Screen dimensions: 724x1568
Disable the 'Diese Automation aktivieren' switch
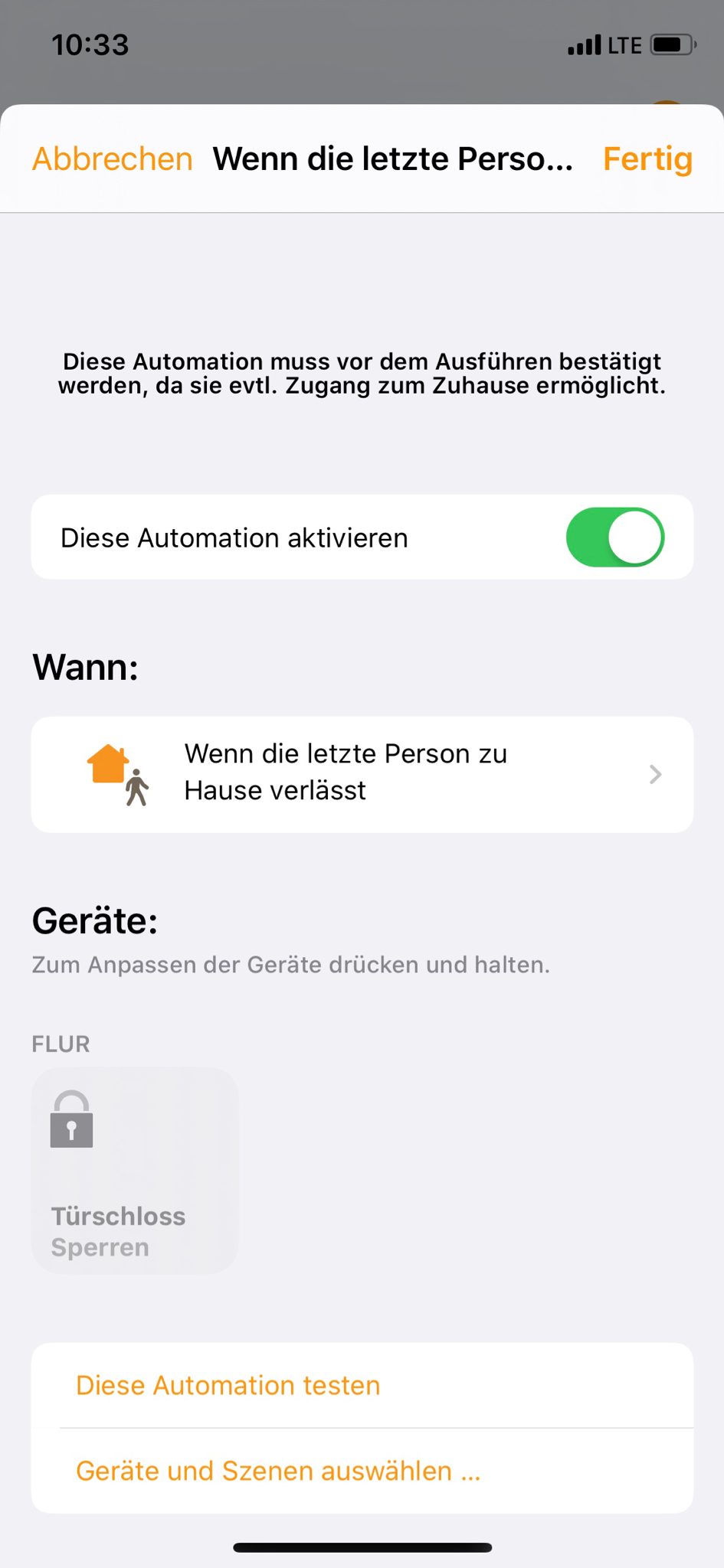[614, 537]
